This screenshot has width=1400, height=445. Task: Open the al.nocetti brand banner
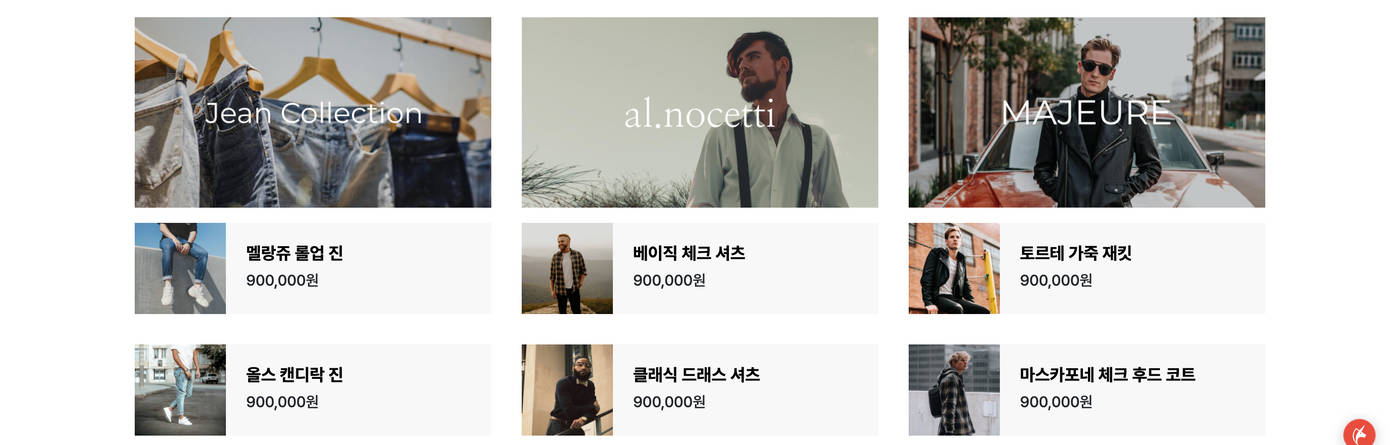(700, 112)
